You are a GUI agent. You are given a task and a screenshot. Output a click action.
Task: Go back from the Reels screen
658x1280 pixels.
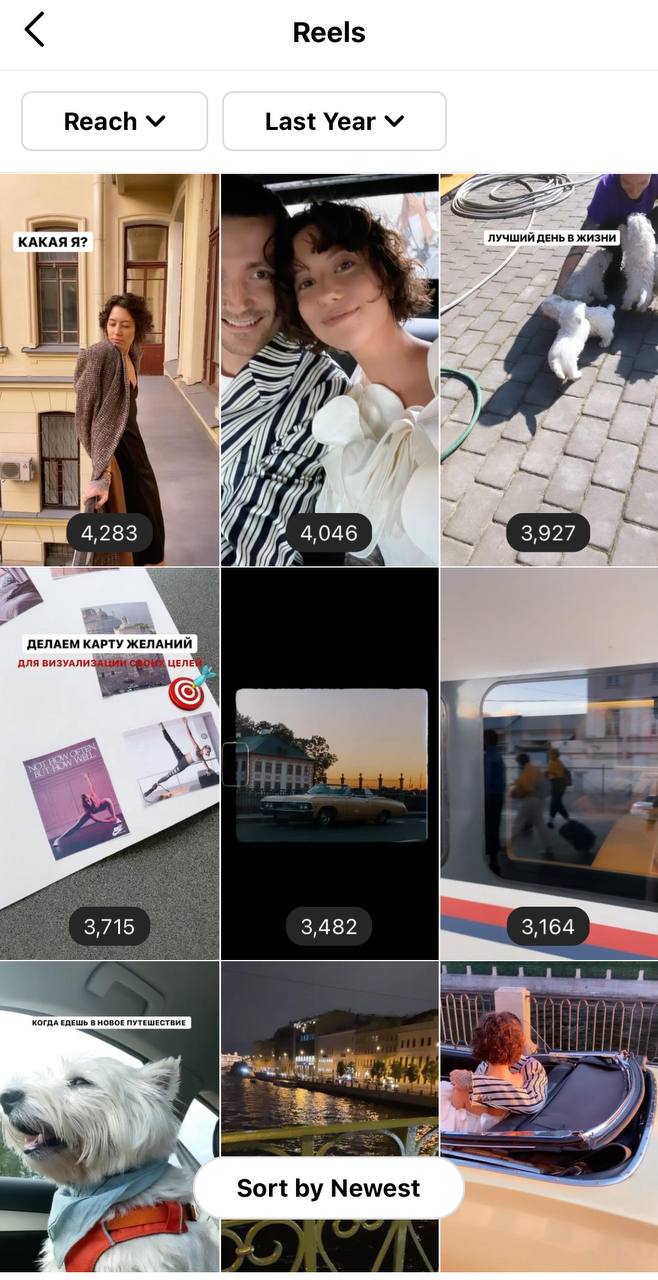(34, 30)
